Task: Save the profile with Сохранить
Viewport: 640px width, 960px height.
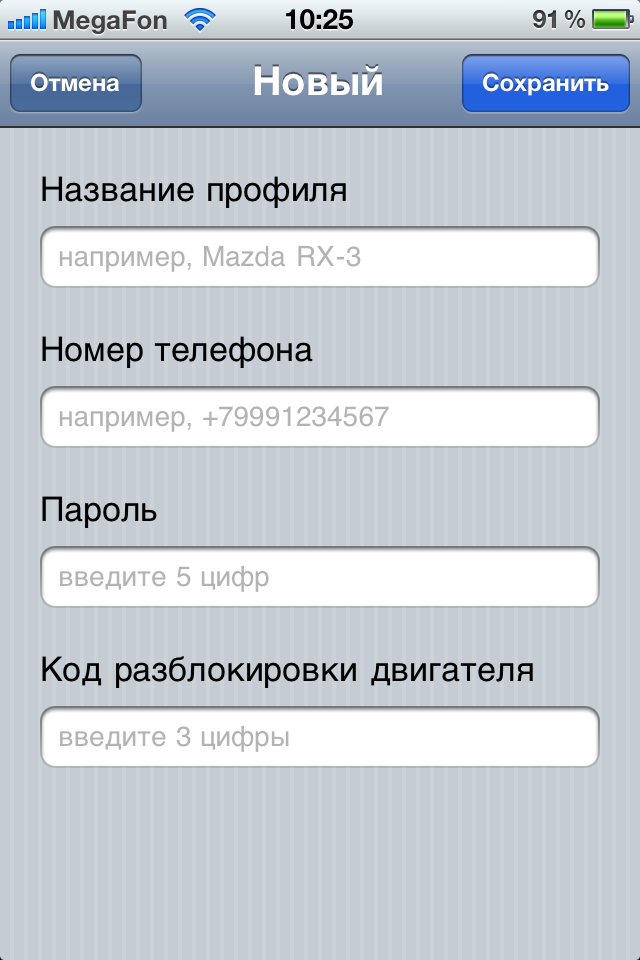Action: tap(545, 83)
